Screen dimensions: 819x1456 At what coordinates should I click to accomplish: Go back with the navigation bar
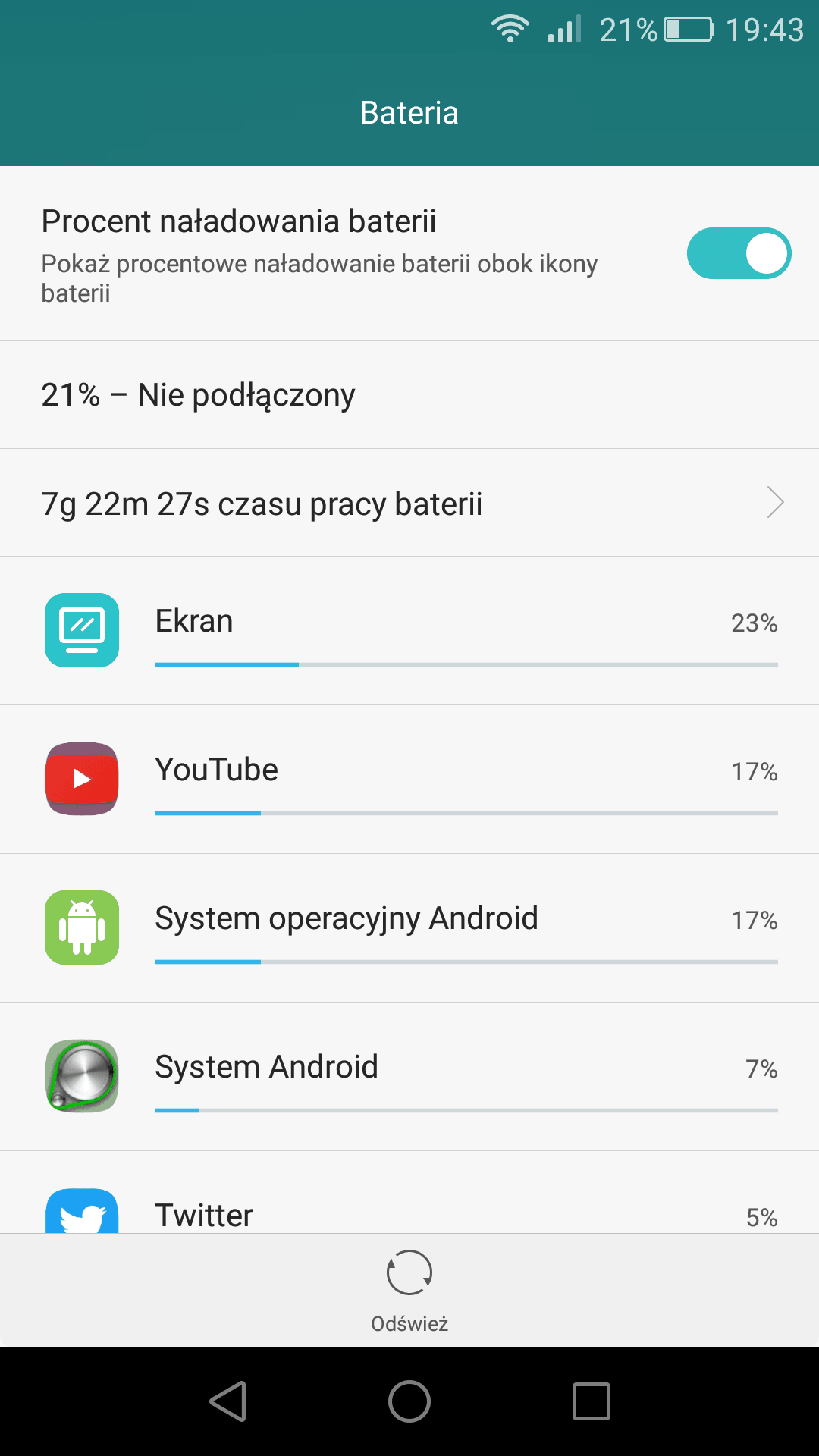point(227,1401)
